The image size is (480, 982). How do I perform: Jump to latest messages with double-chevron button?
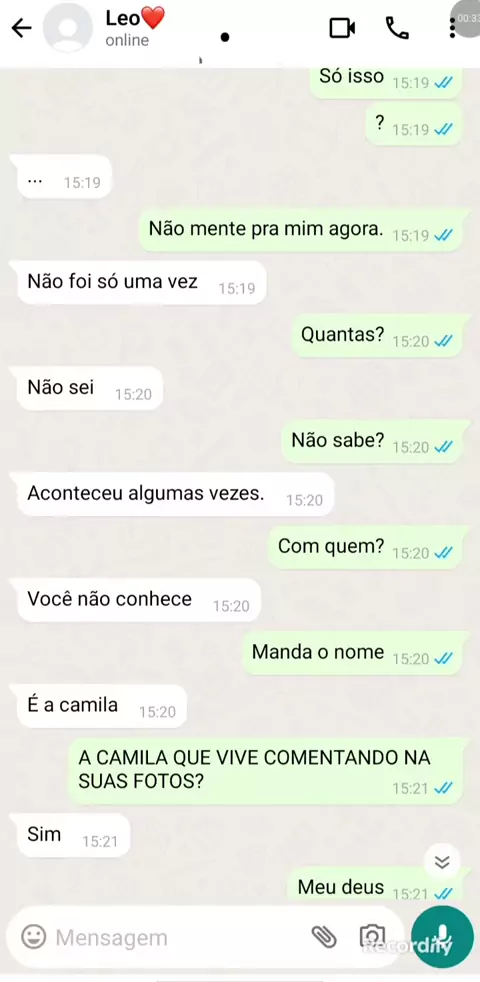tap(442, 862)
